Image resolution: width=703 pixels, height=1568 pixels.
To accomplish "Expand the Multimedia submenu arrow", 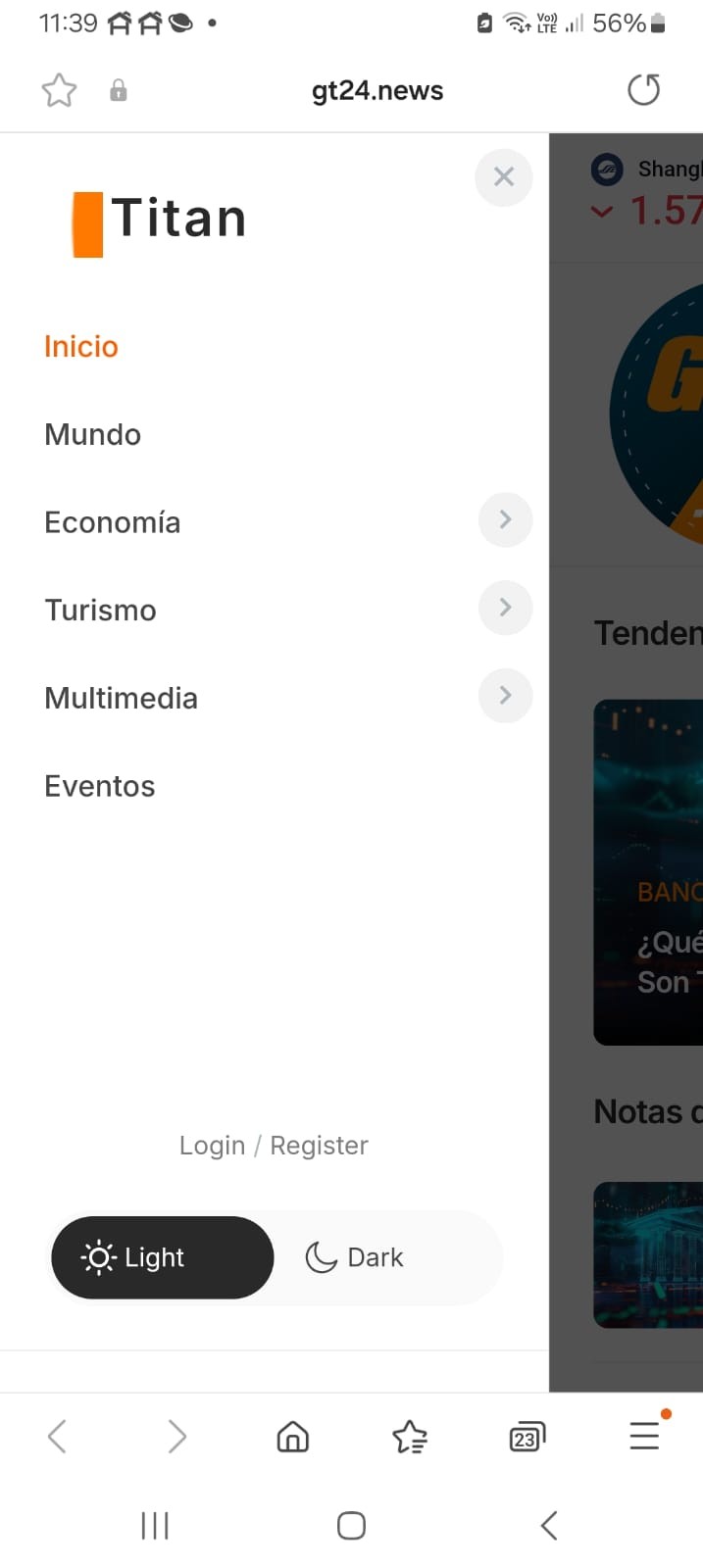I will click(x=505, y=696).
